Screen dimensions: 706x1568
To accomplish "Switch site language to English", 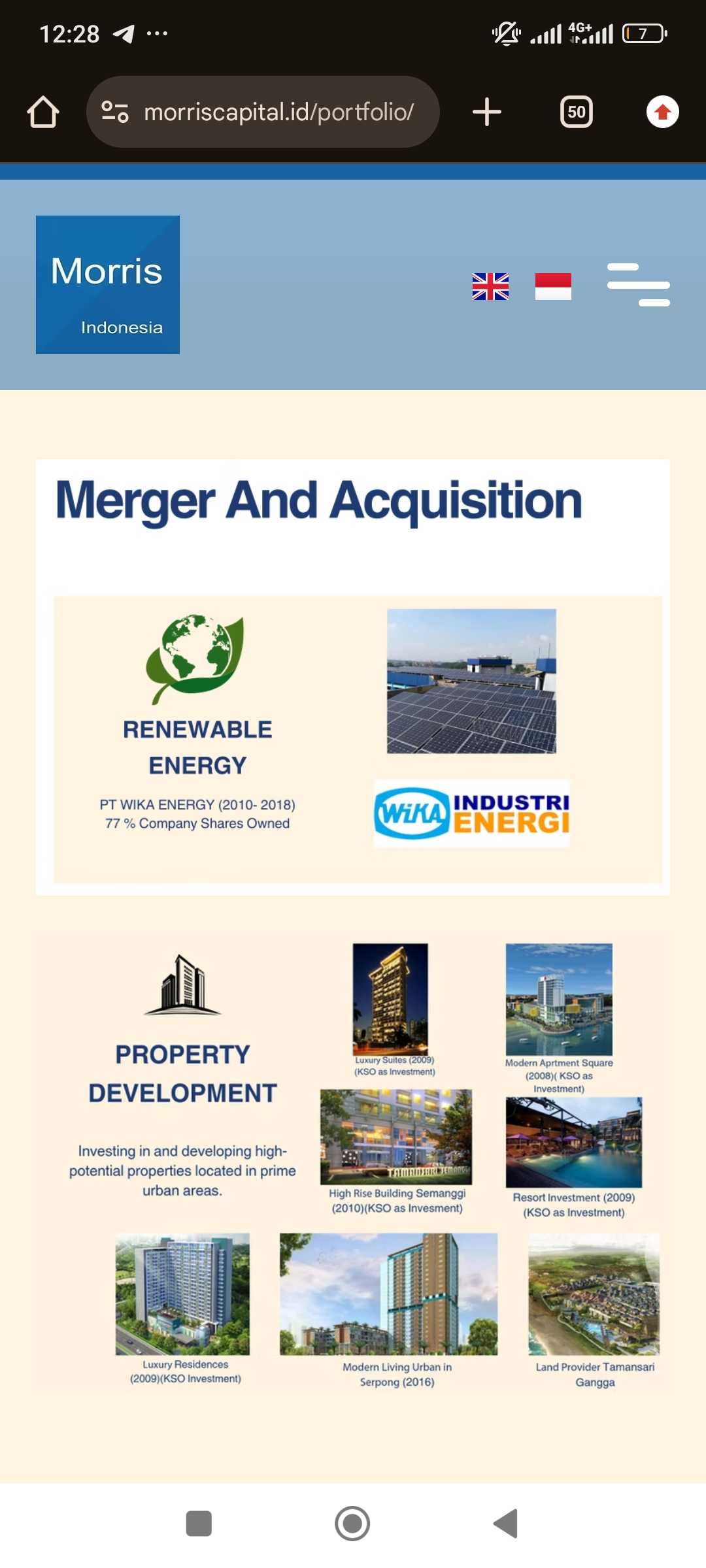I will [490, 286].
